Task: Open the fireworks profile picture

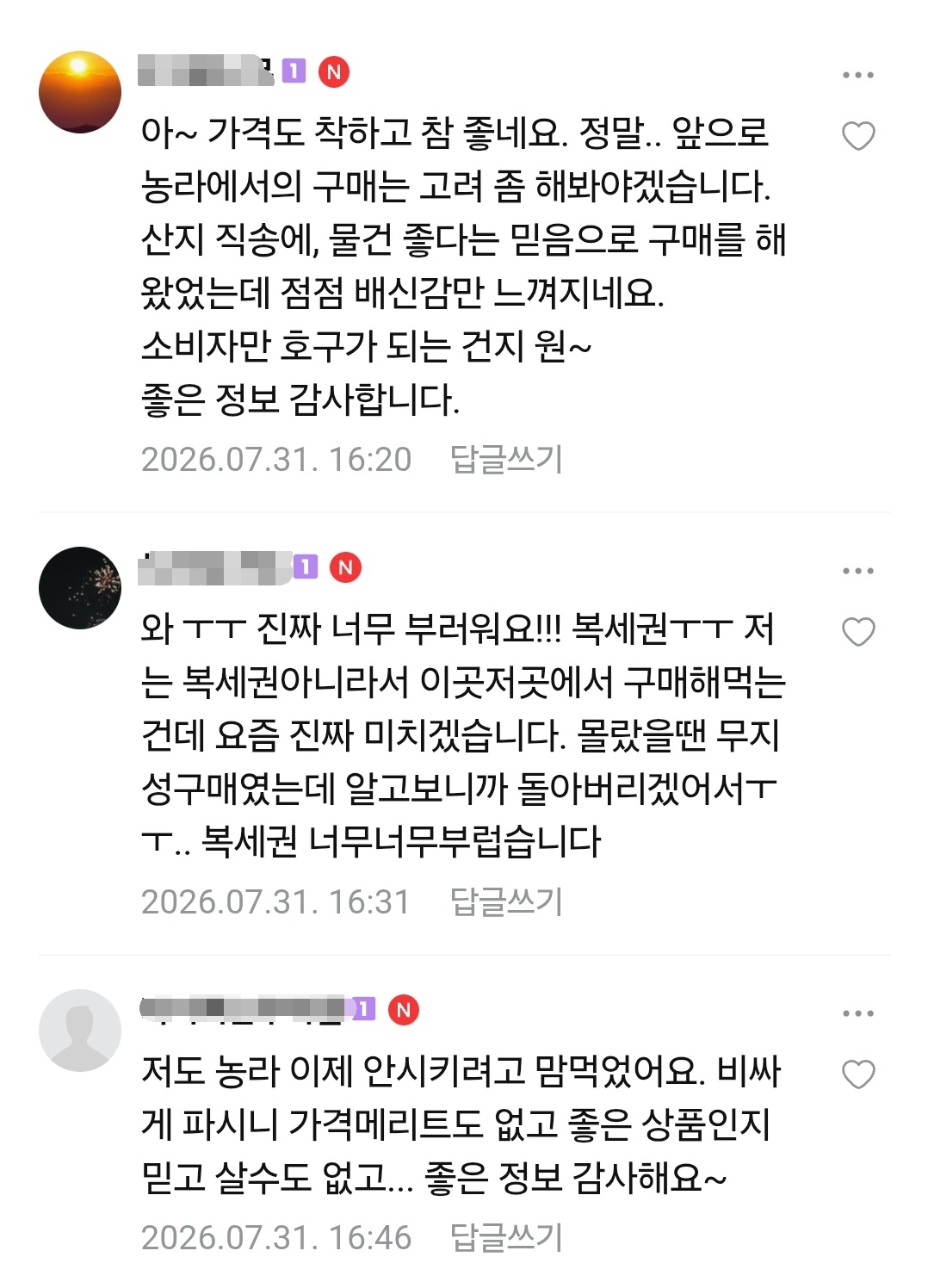Action: point(80,588)
